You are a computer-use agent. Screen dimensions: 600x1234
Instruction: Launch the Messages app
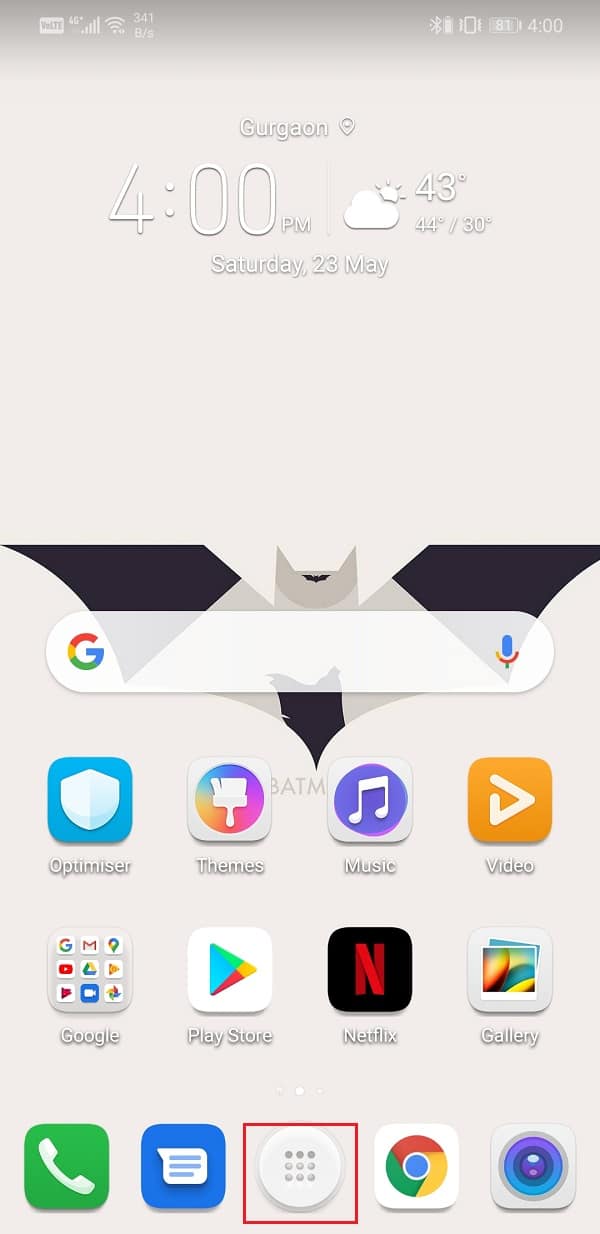click(x=182, y=1166)
